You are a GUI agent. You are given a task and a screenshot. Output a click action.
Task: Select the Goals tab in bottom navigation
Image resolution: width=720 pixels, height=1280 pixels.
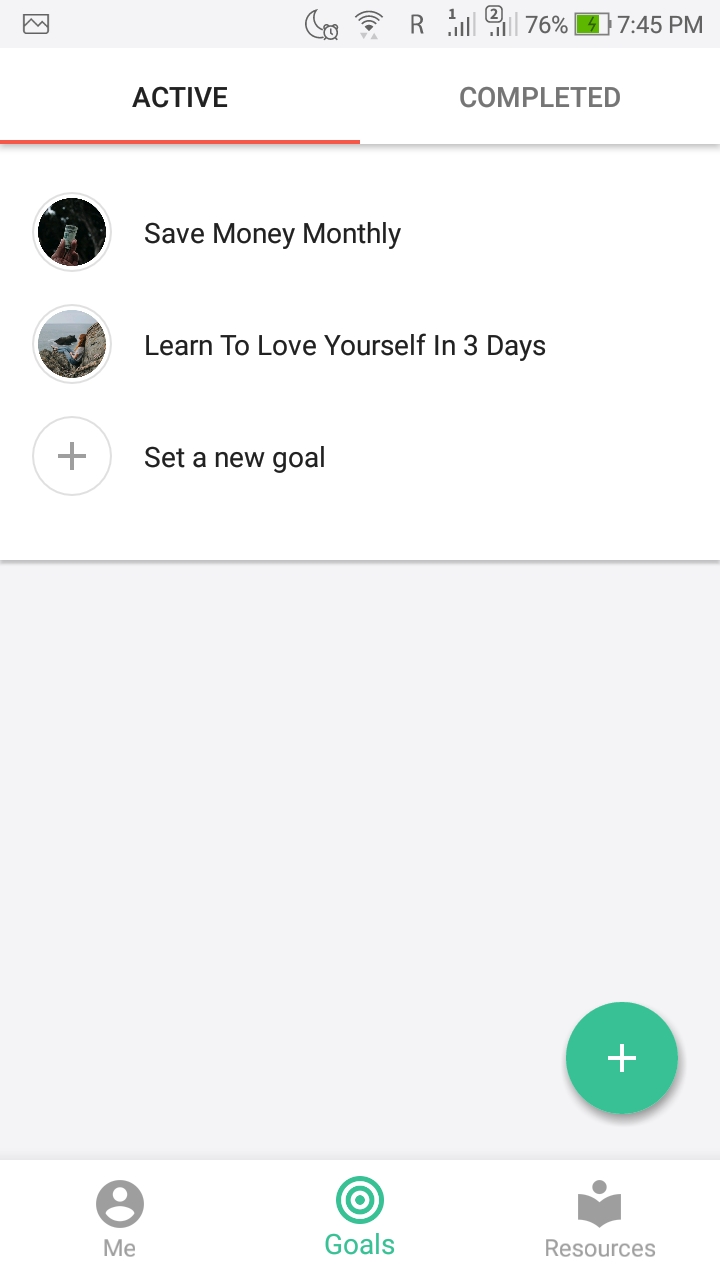point(360,1218)
